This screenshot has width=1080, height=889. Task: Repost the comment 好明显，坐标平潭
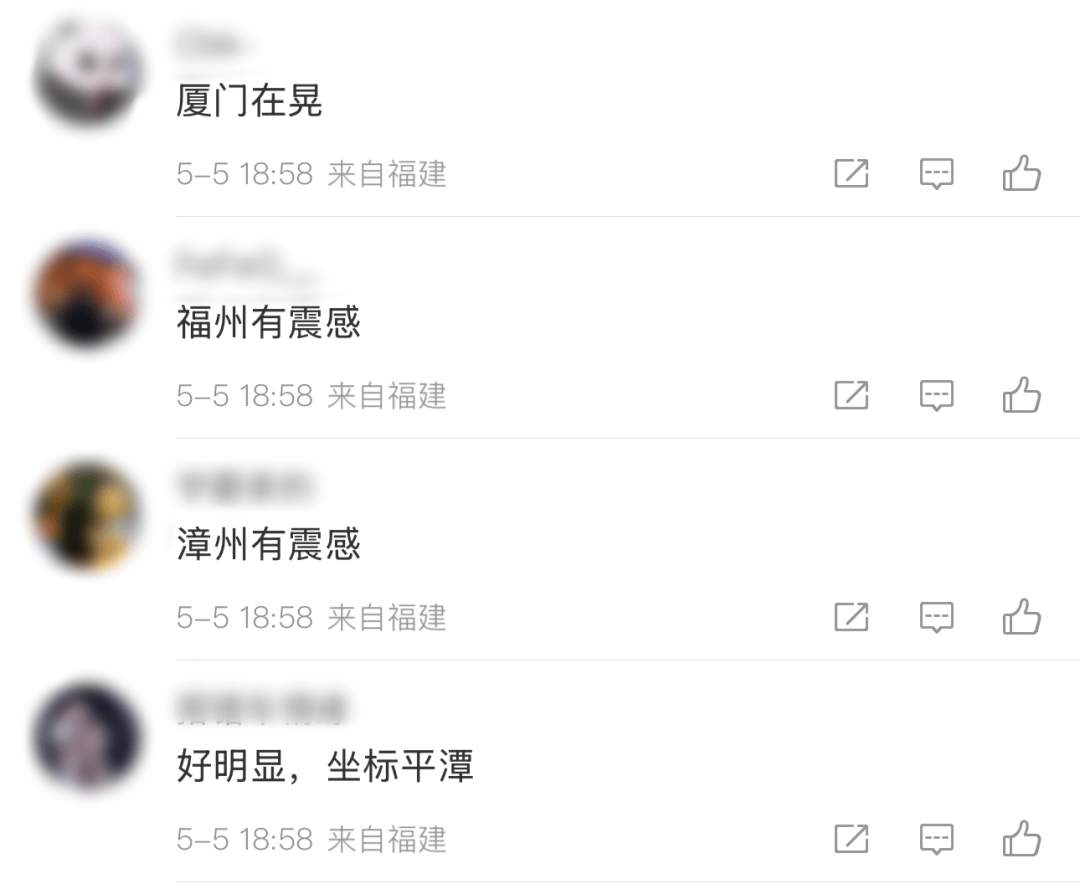[851, 839]
